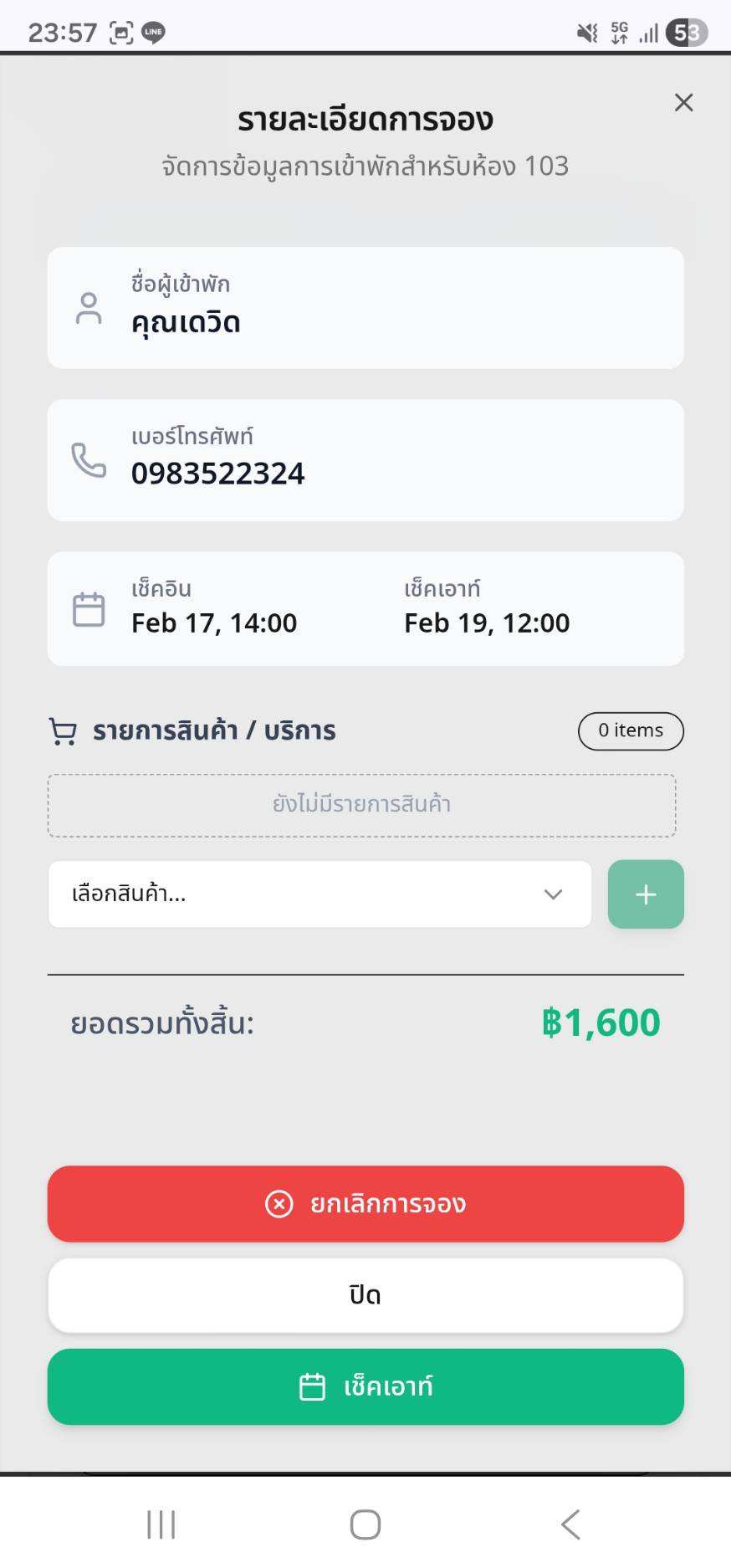Click the calendar icon beside check-in dates
This screenshot has height=1568, width=731.
(87, 608)
